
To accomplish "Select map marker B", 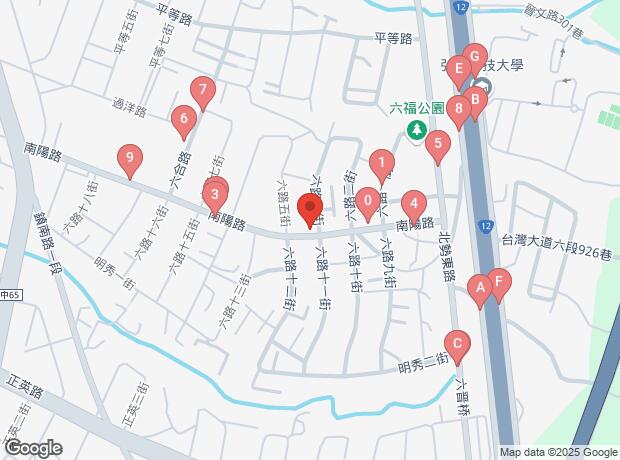I will pyautogui.click(x=475, y=97).
